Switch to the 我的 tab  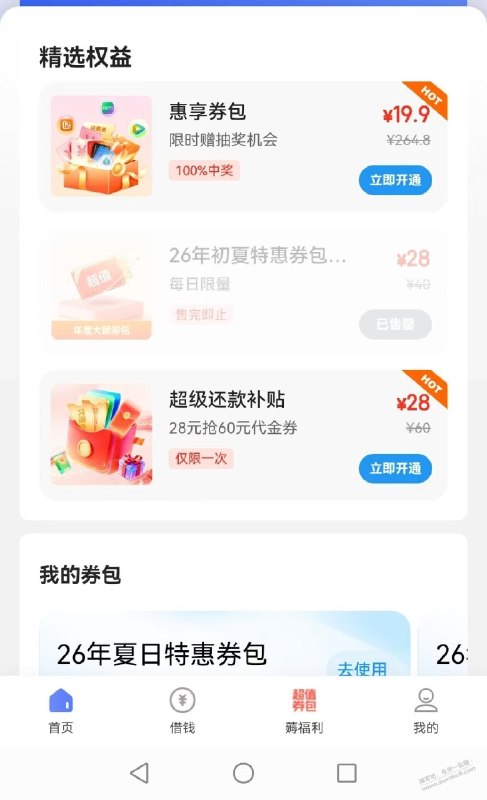coord(426,711)
